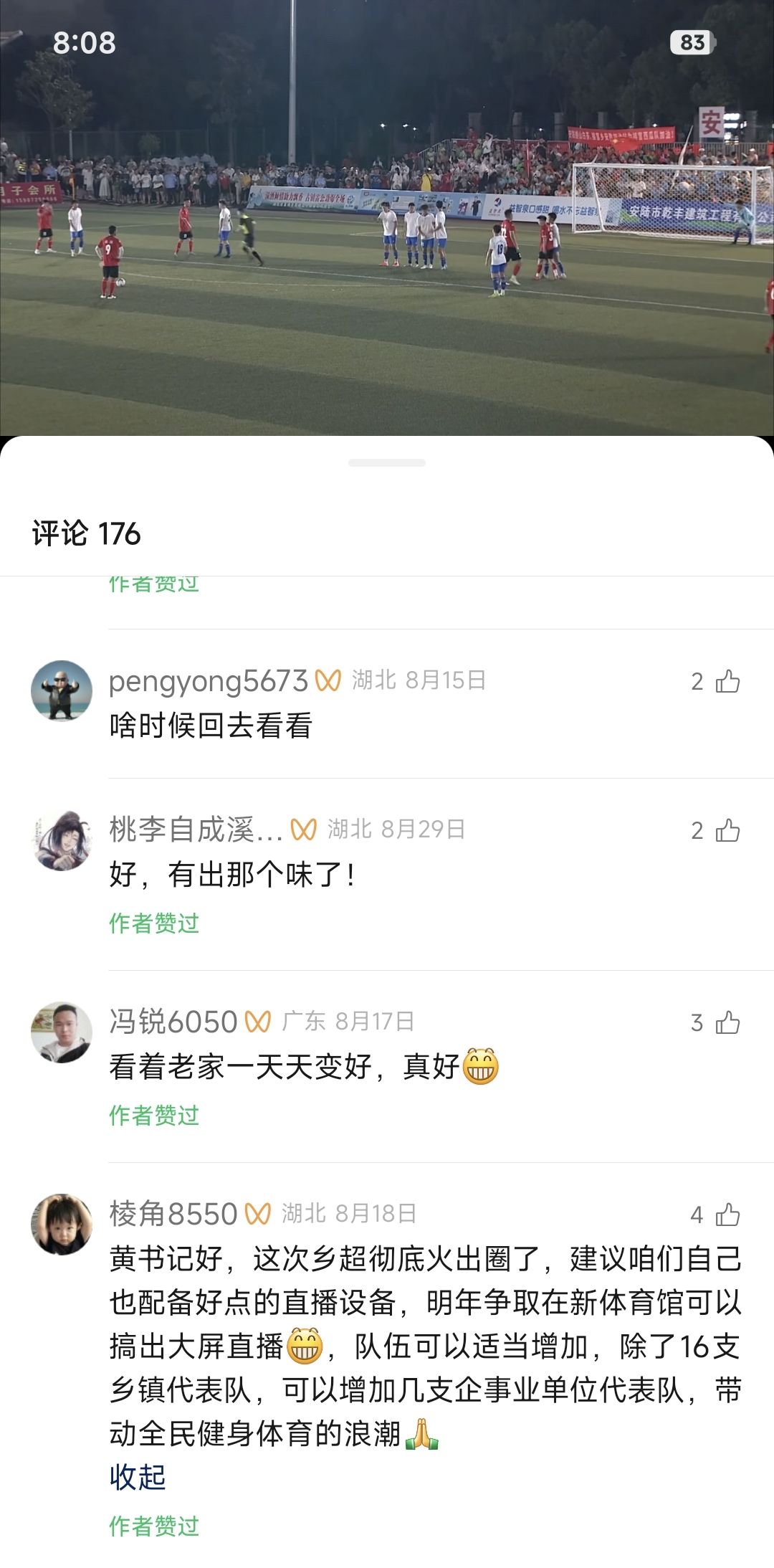Open username pengyong5673
774x1568 pixels.
click(x=208, y=681)
